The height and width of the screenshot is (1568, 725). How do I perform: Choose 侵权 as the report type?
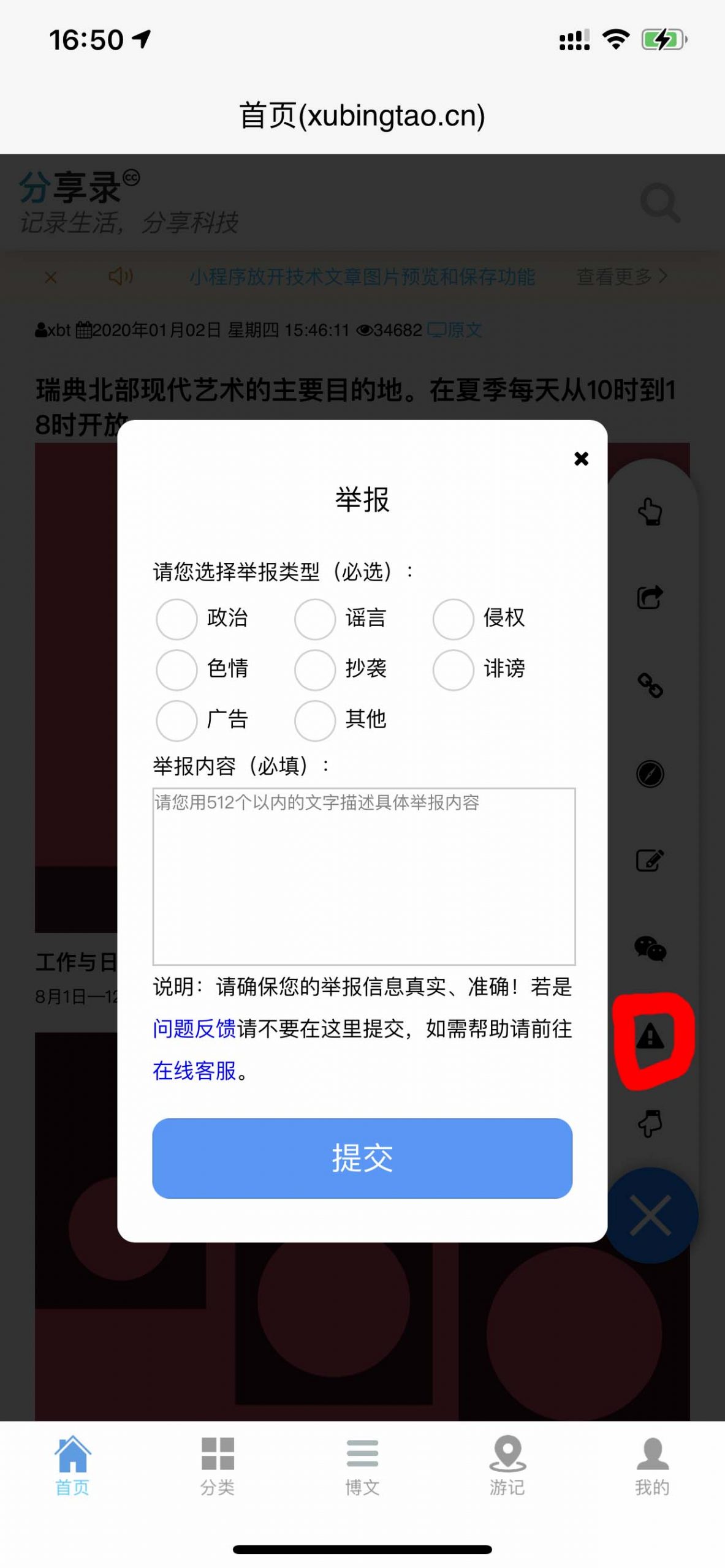(x=453, y=619)
